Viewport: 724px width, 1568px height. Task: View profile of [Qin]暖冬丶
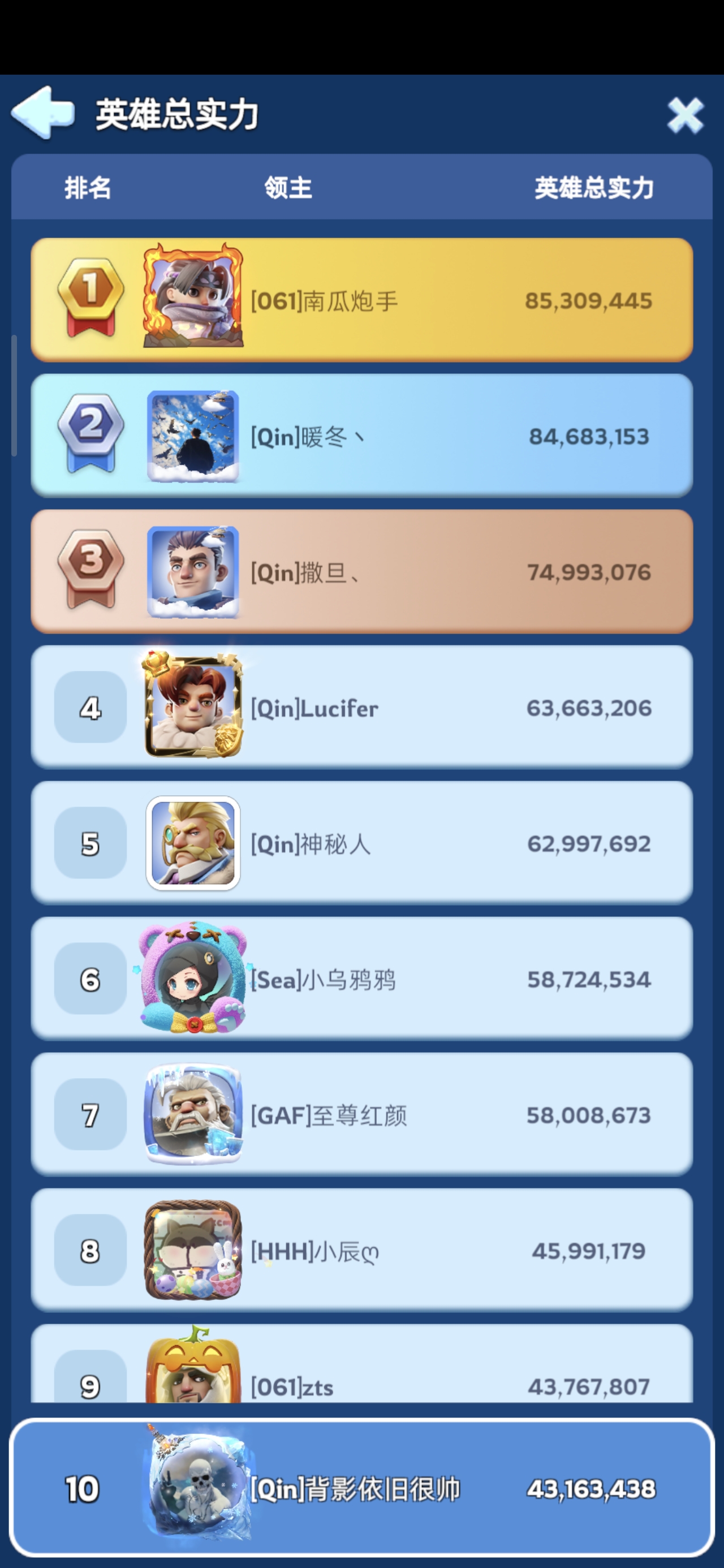(x=361, y=436)
